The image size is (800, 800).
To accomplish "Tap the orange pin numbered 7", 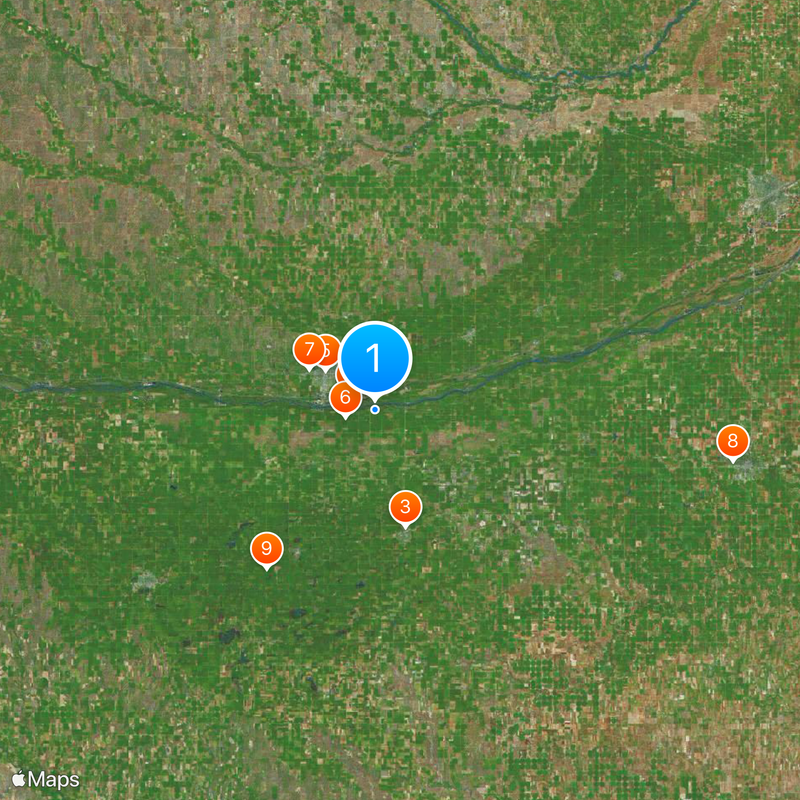I will coord(308,350).
